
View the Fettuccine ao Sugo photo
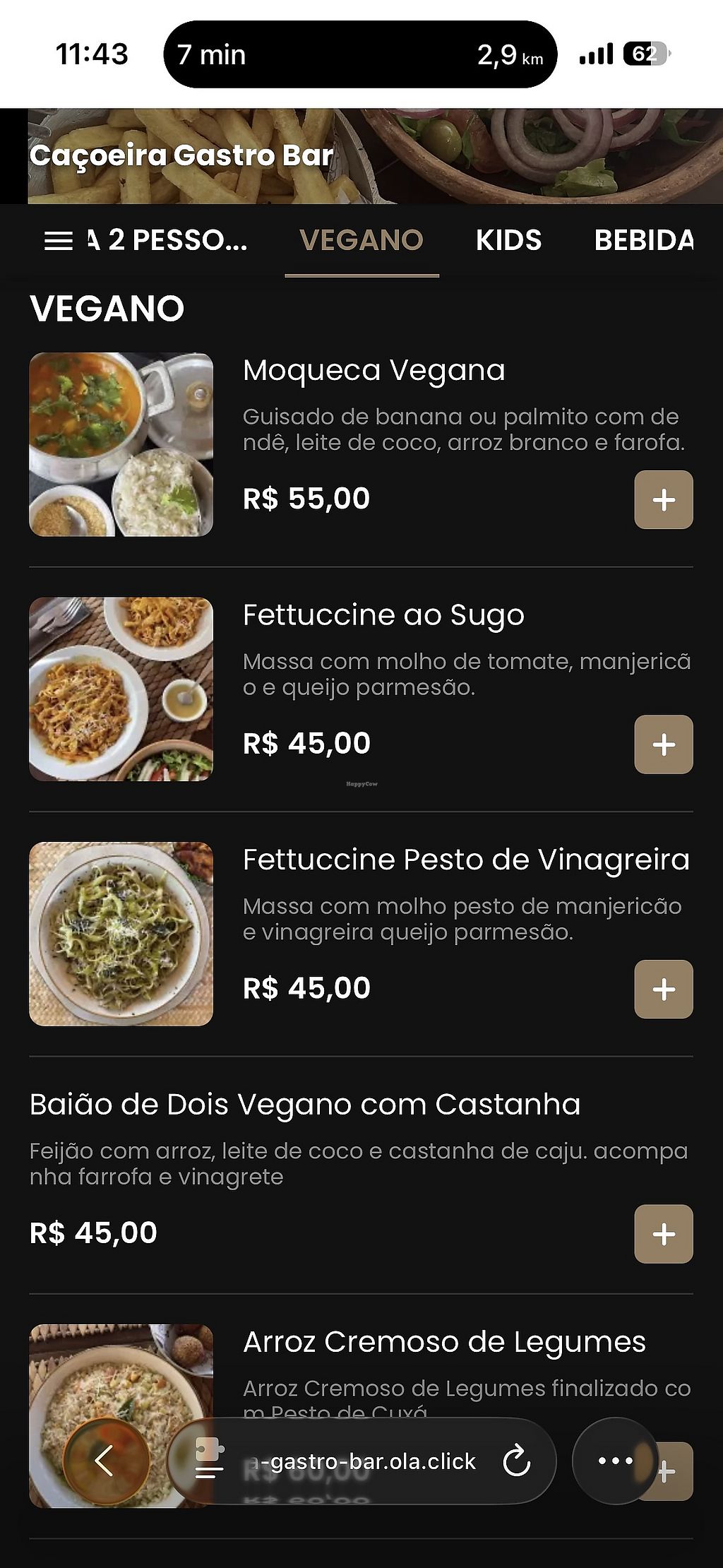click(121, 689)
